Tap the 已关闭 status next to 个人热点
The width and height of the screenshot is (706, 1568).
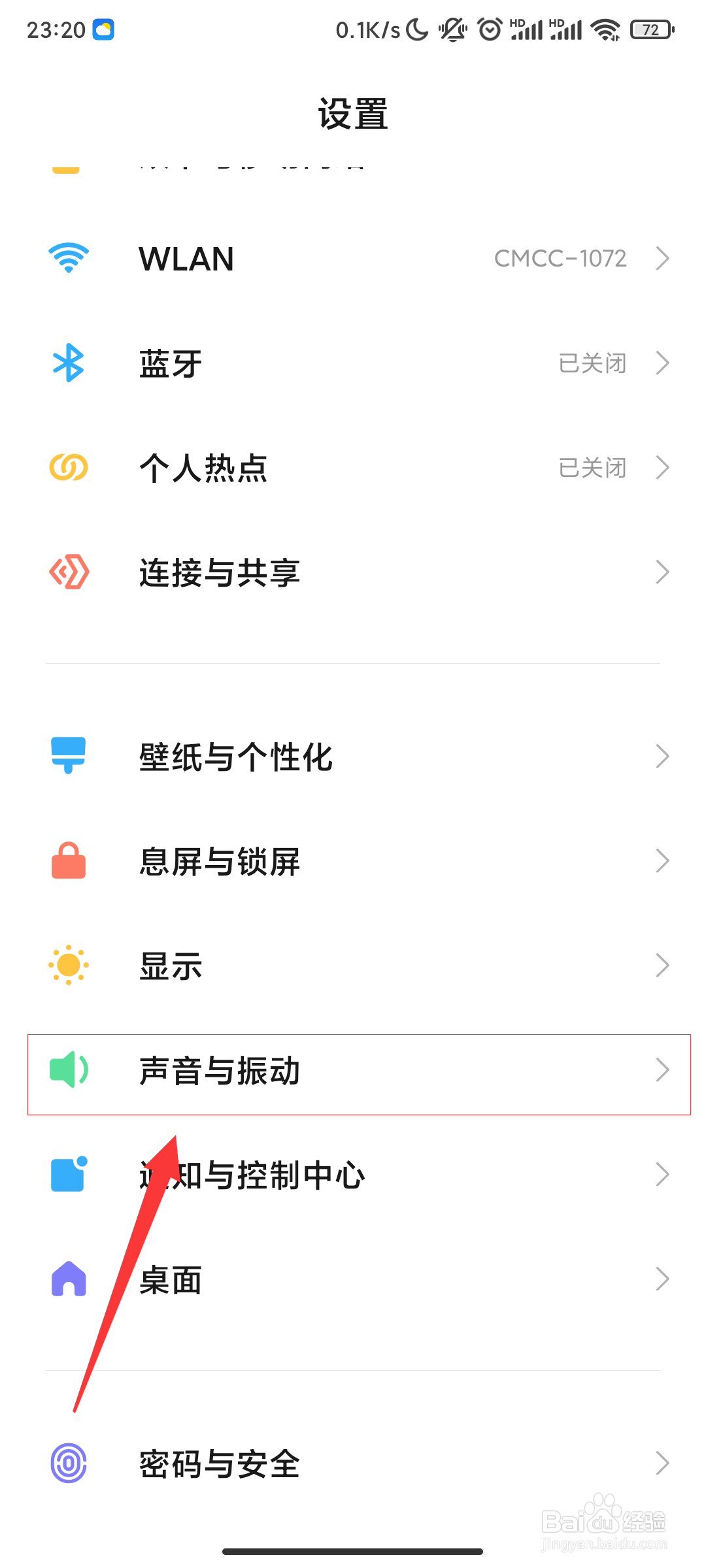pos(592,468)
